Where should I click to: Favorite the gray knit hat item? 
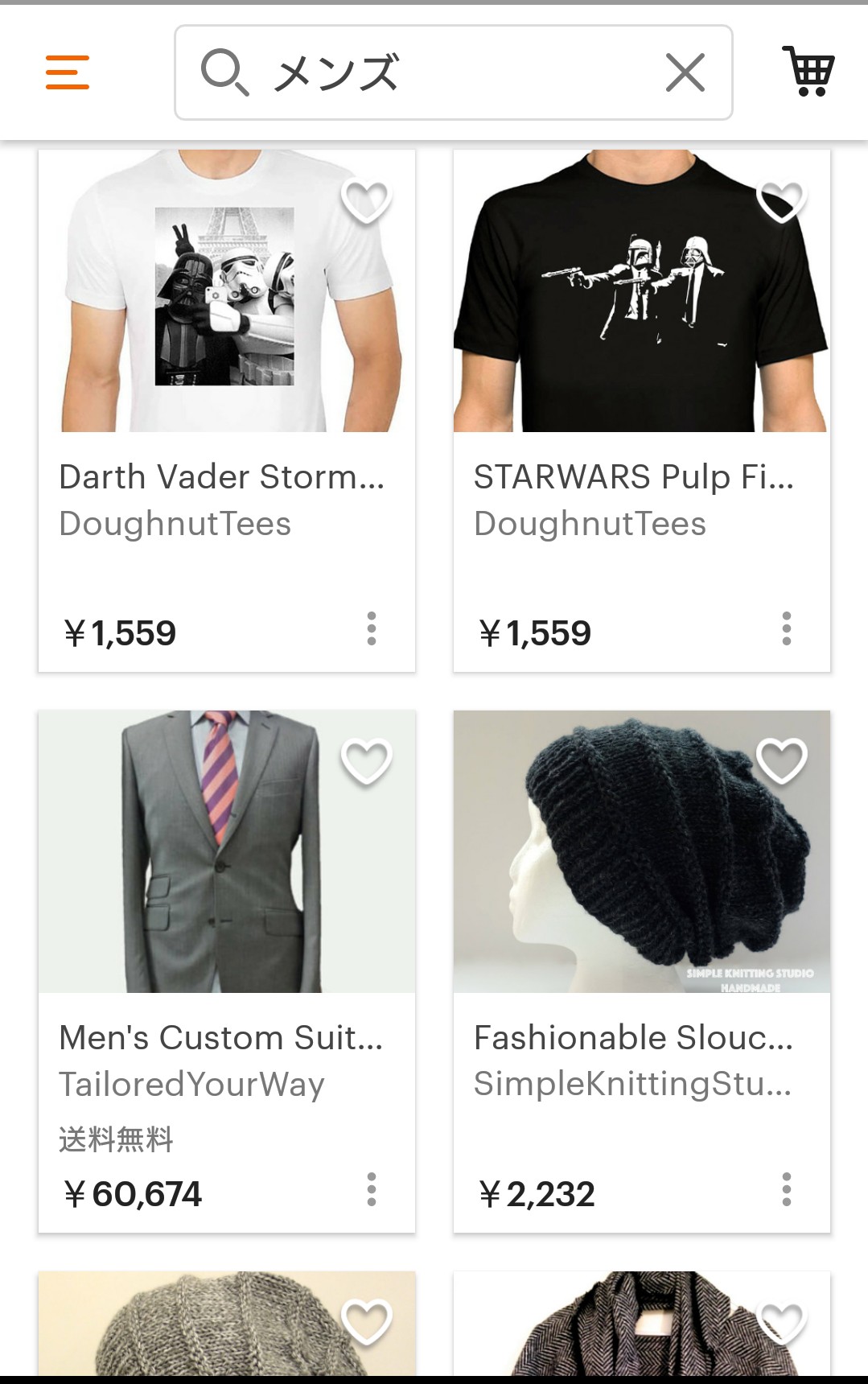tap(366, 1321)
